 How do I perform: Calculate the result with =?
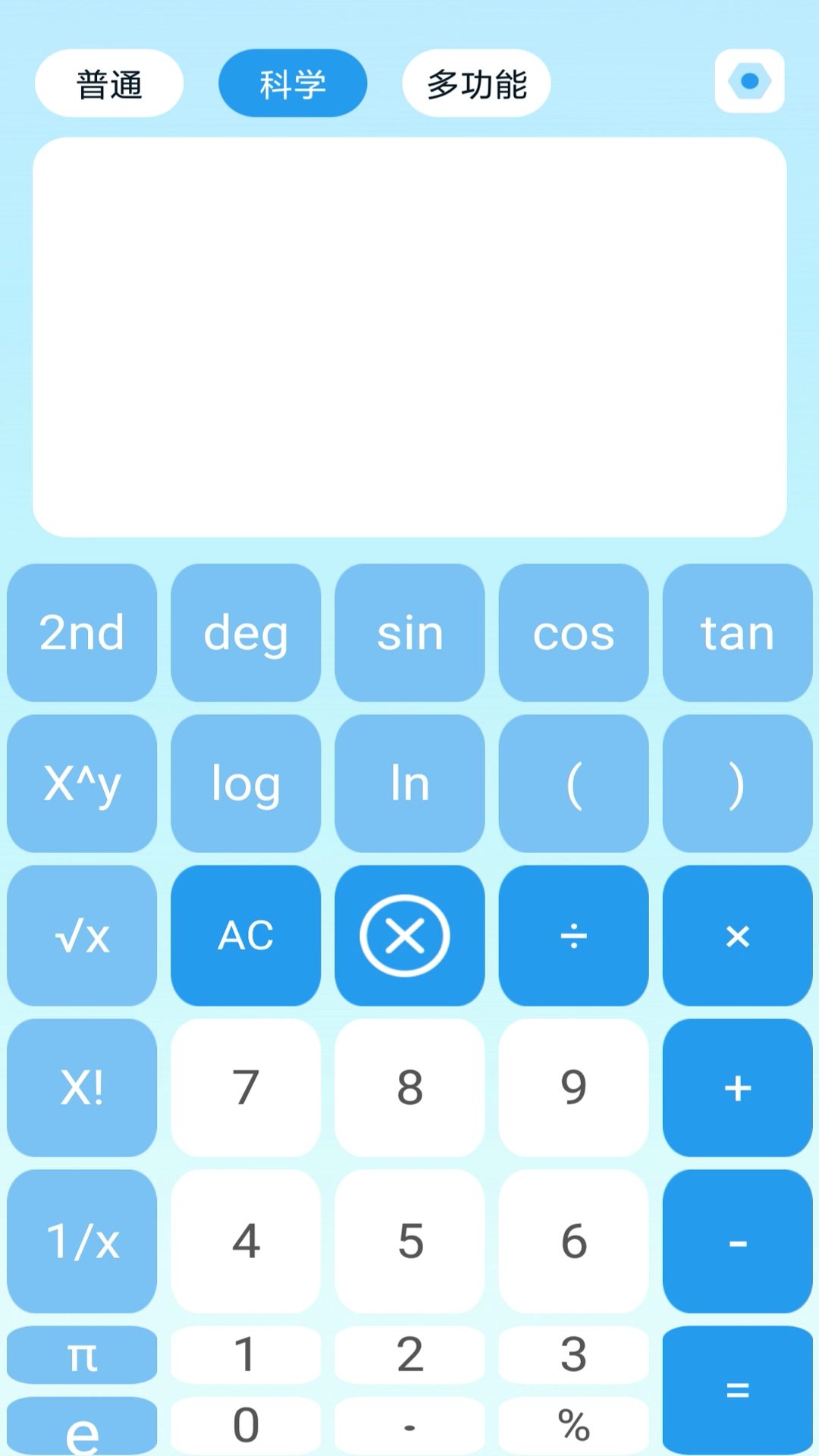(x=737, y=1389)
